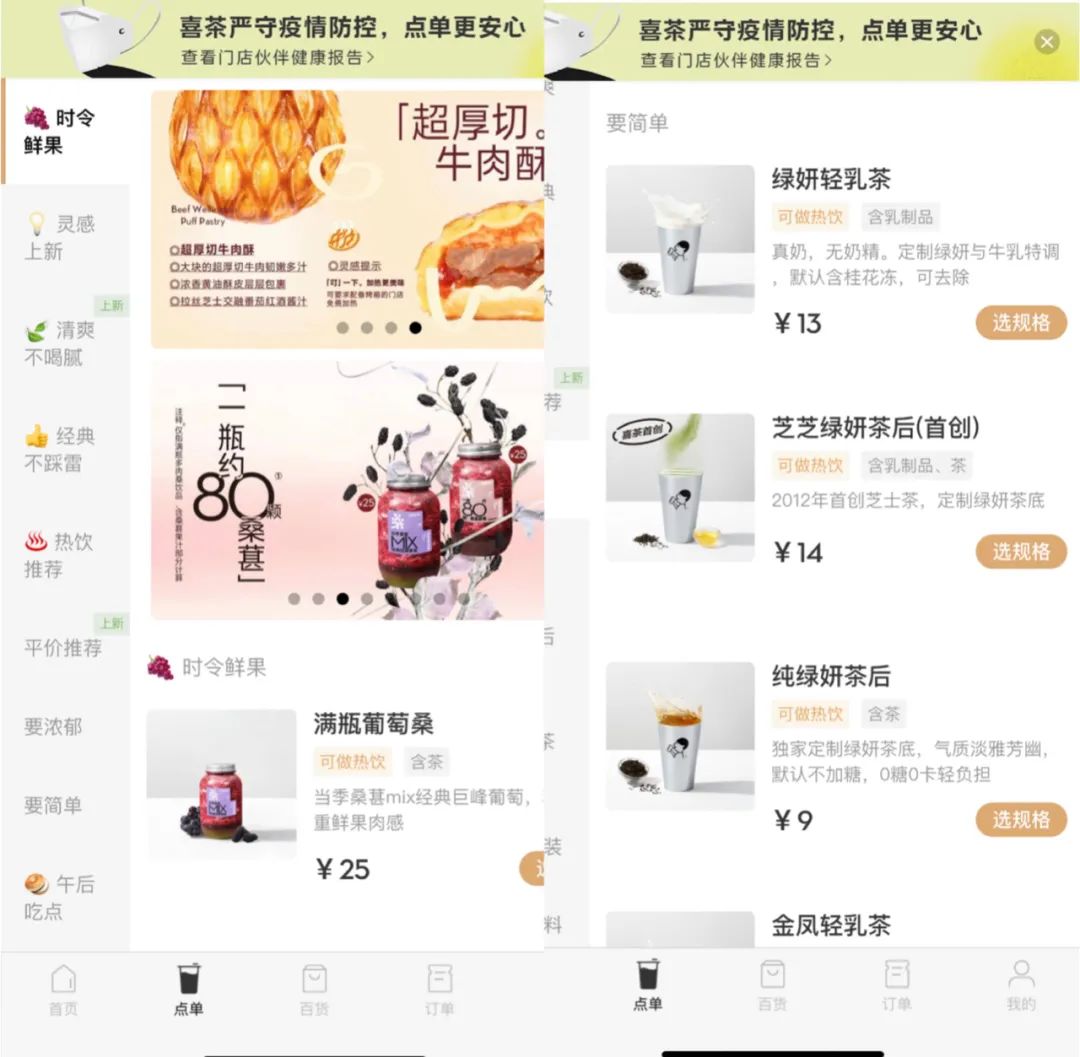Open the 经典不踩雷 category

60,449
